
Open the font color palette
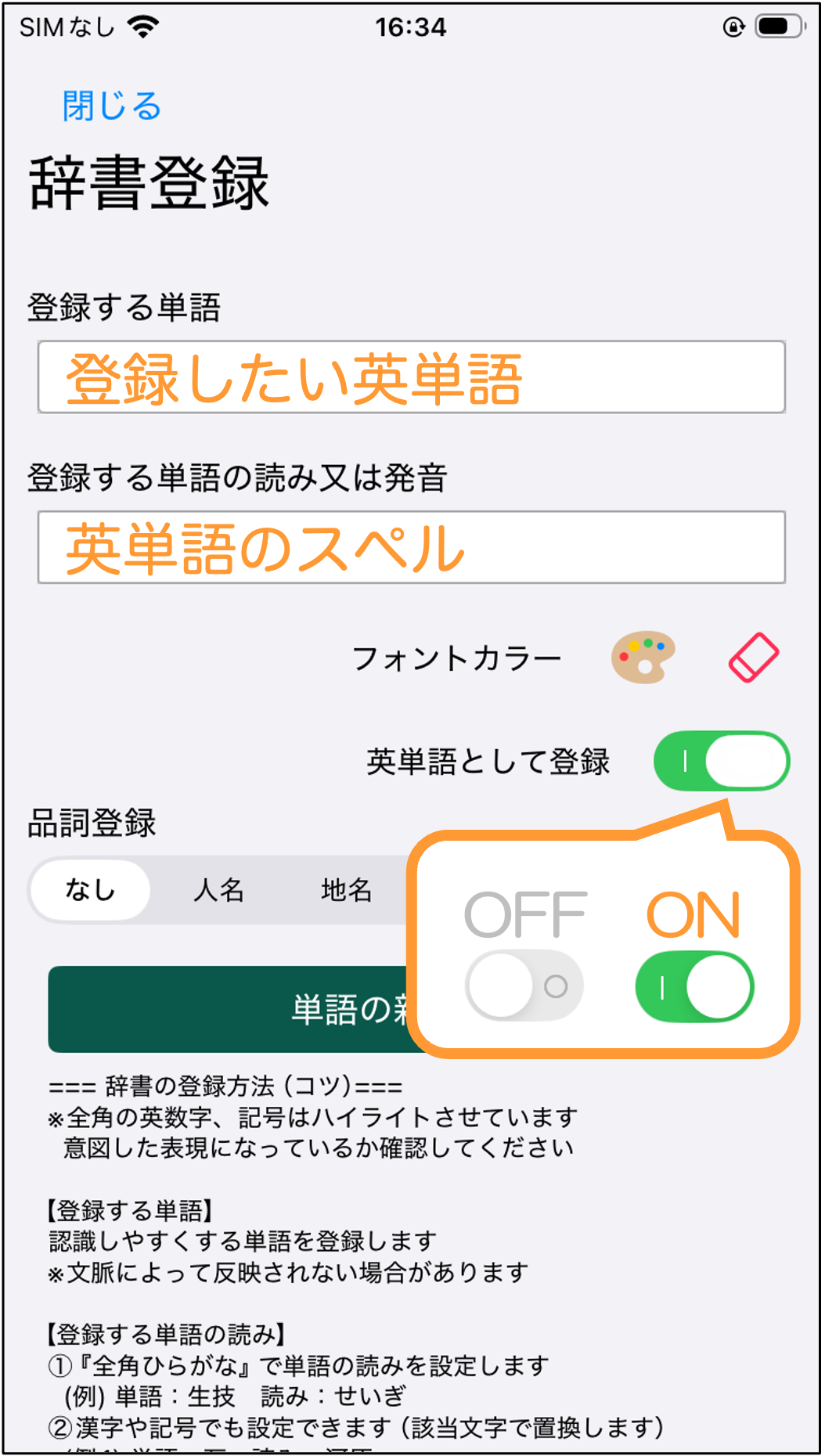pos(643,658)
